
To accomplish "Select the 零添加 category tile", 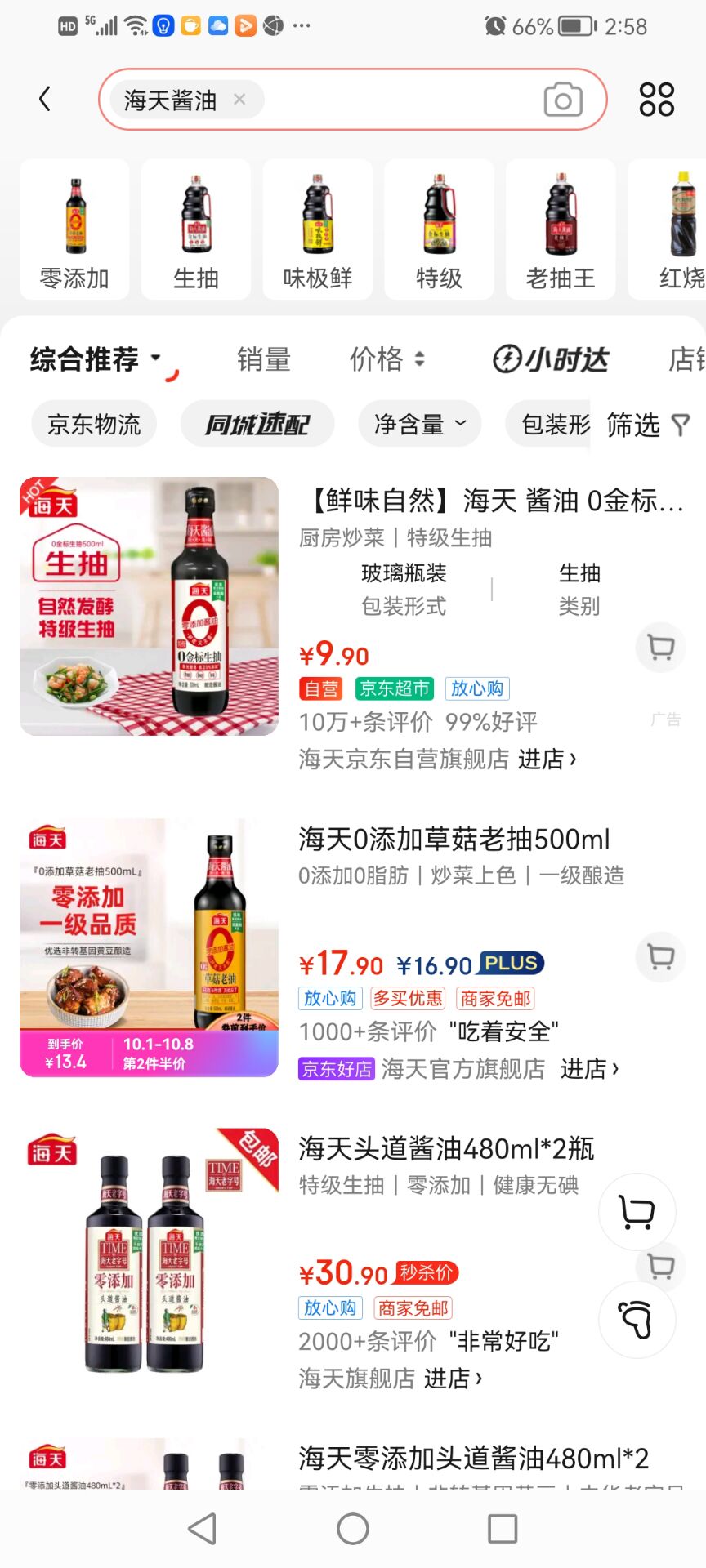I will tap(74, 229).
